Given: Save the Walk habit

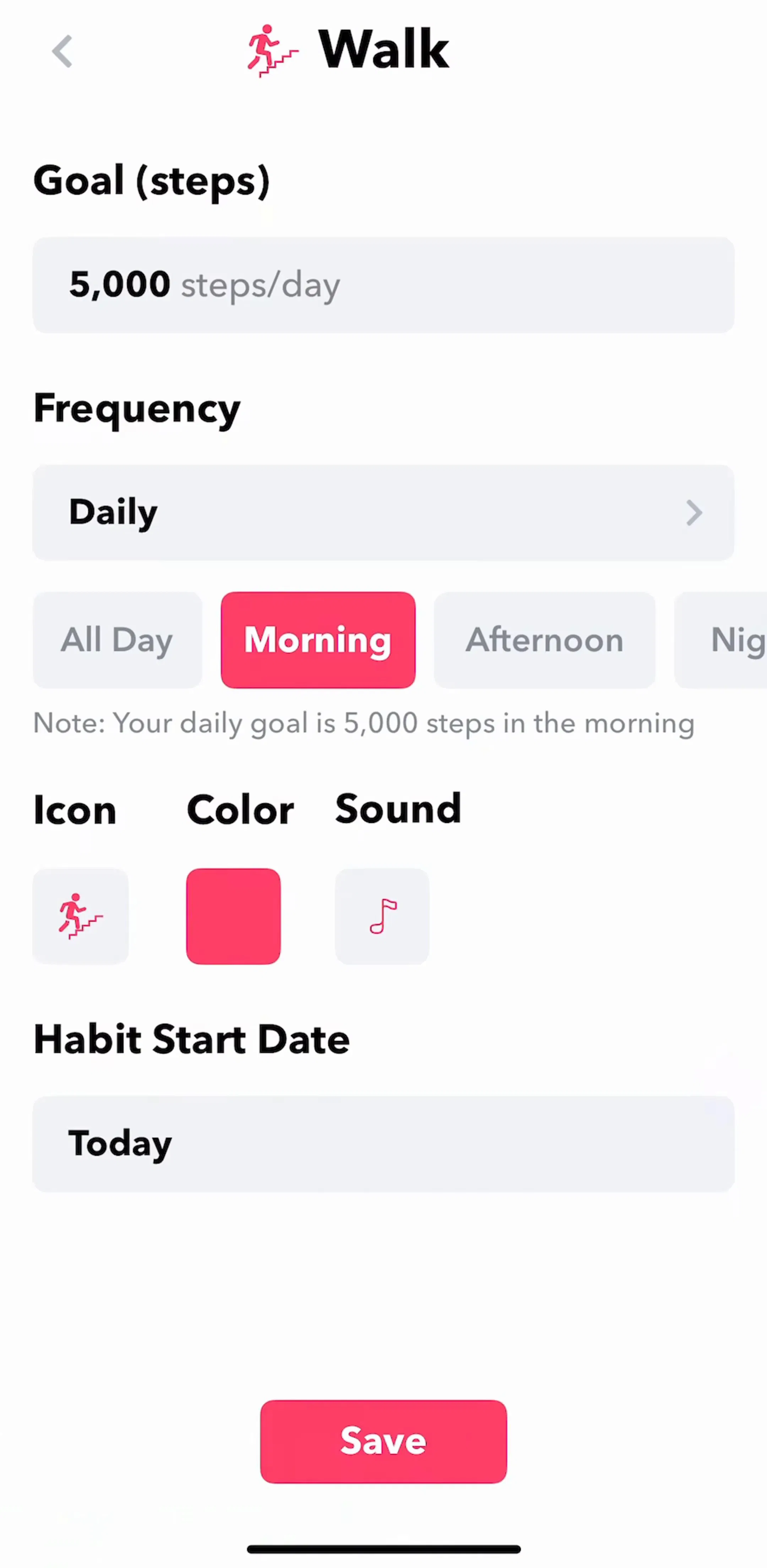Looking at the screenshot, I should [383, 1442].
